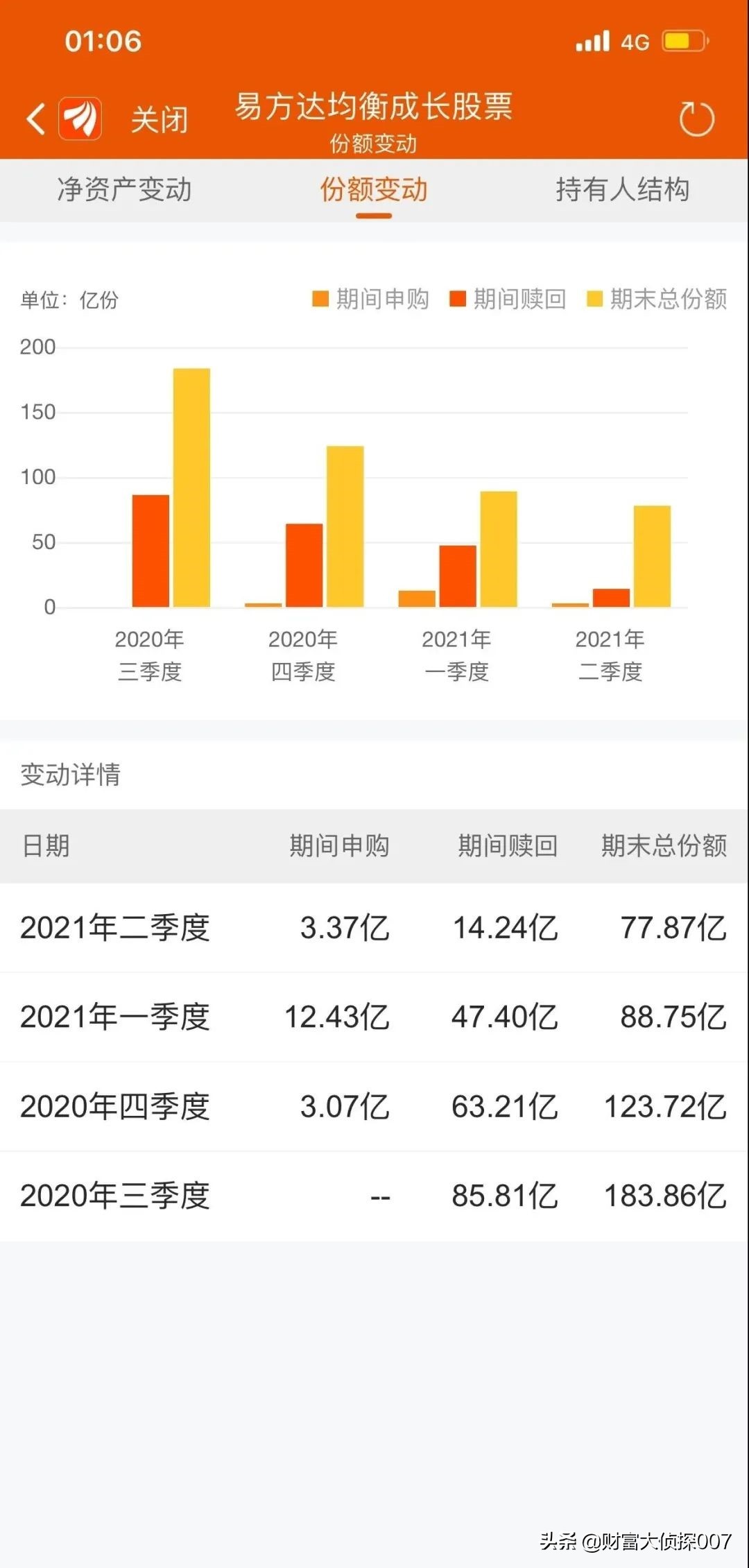Tap the battery indicator in status bar
749x1568 pixels.
tap(682, 42)
